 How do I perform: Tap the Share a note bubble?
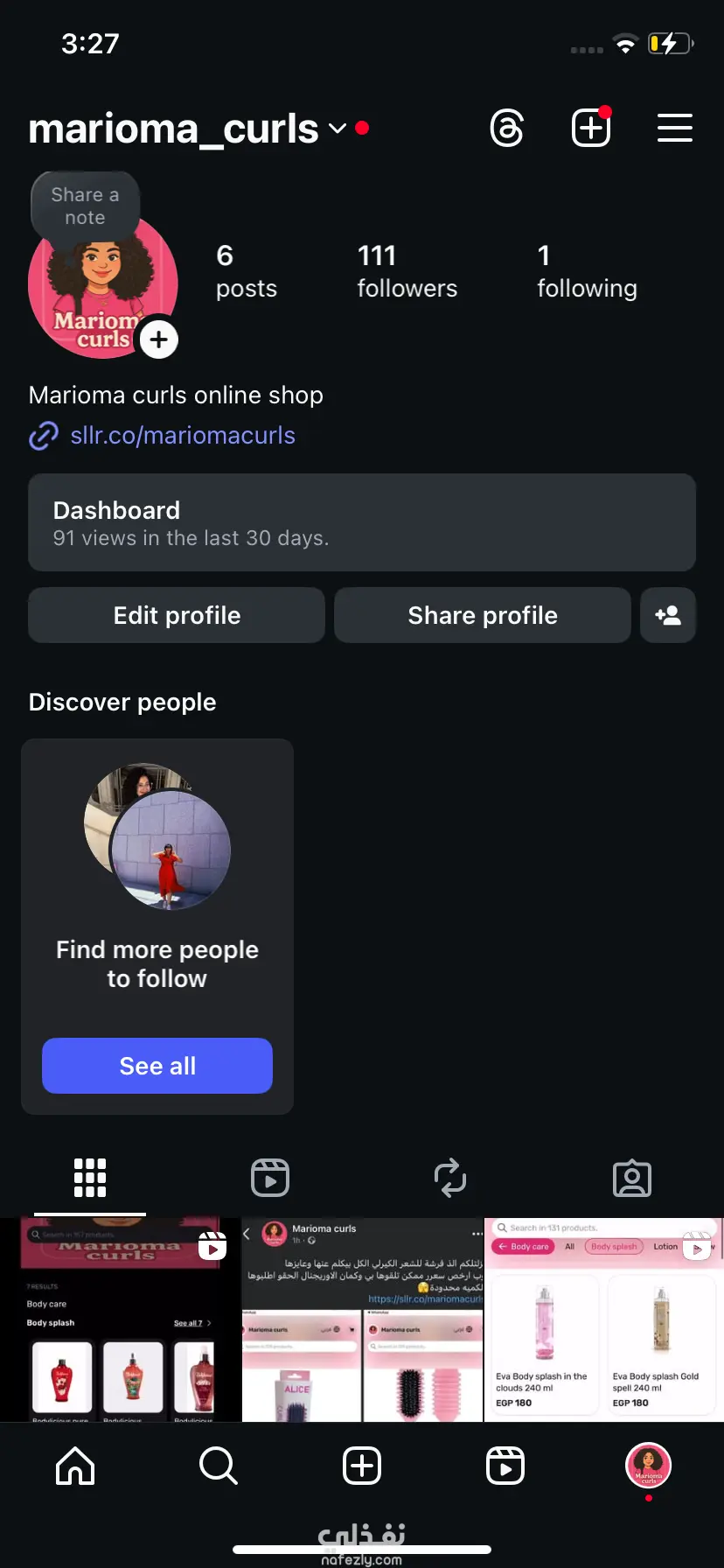point(85,206)
